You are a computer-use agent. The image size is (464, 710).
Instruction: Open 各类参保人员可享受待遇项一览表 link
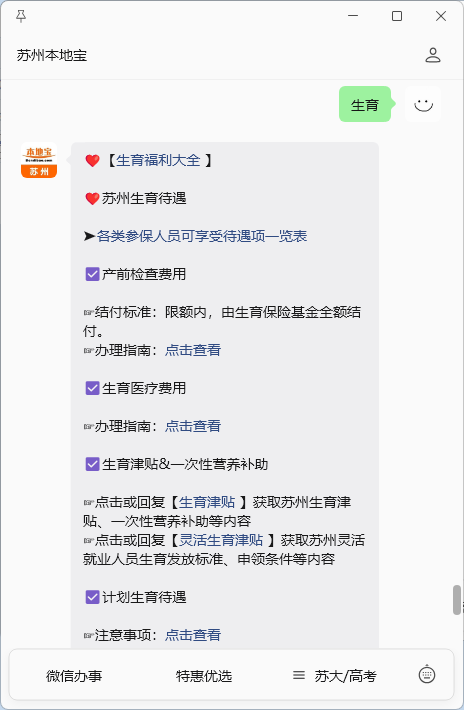[202, 236]
